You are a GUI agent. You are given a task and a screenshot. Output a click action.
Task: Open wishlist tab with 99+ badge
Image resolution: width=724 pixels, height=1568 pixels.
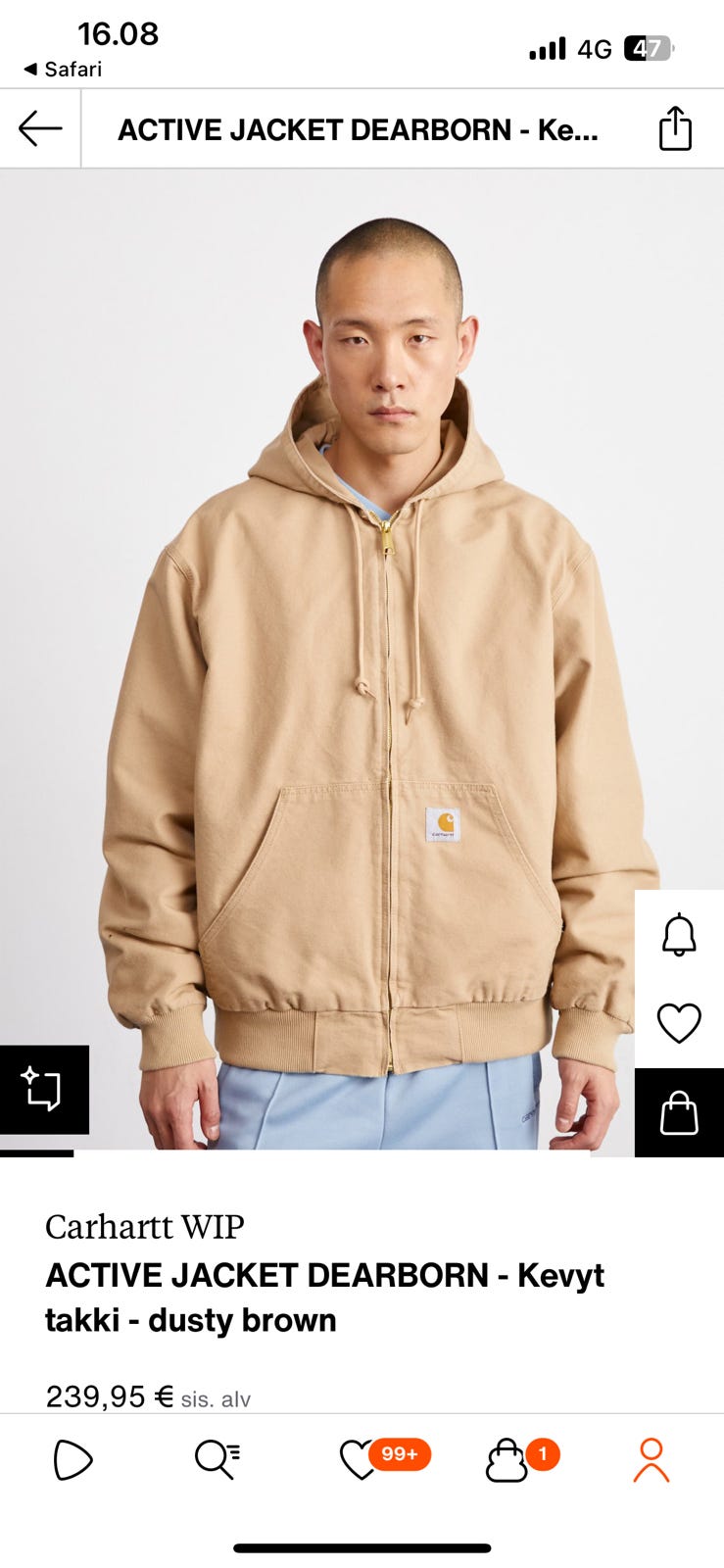click(x=383, y=1458)
